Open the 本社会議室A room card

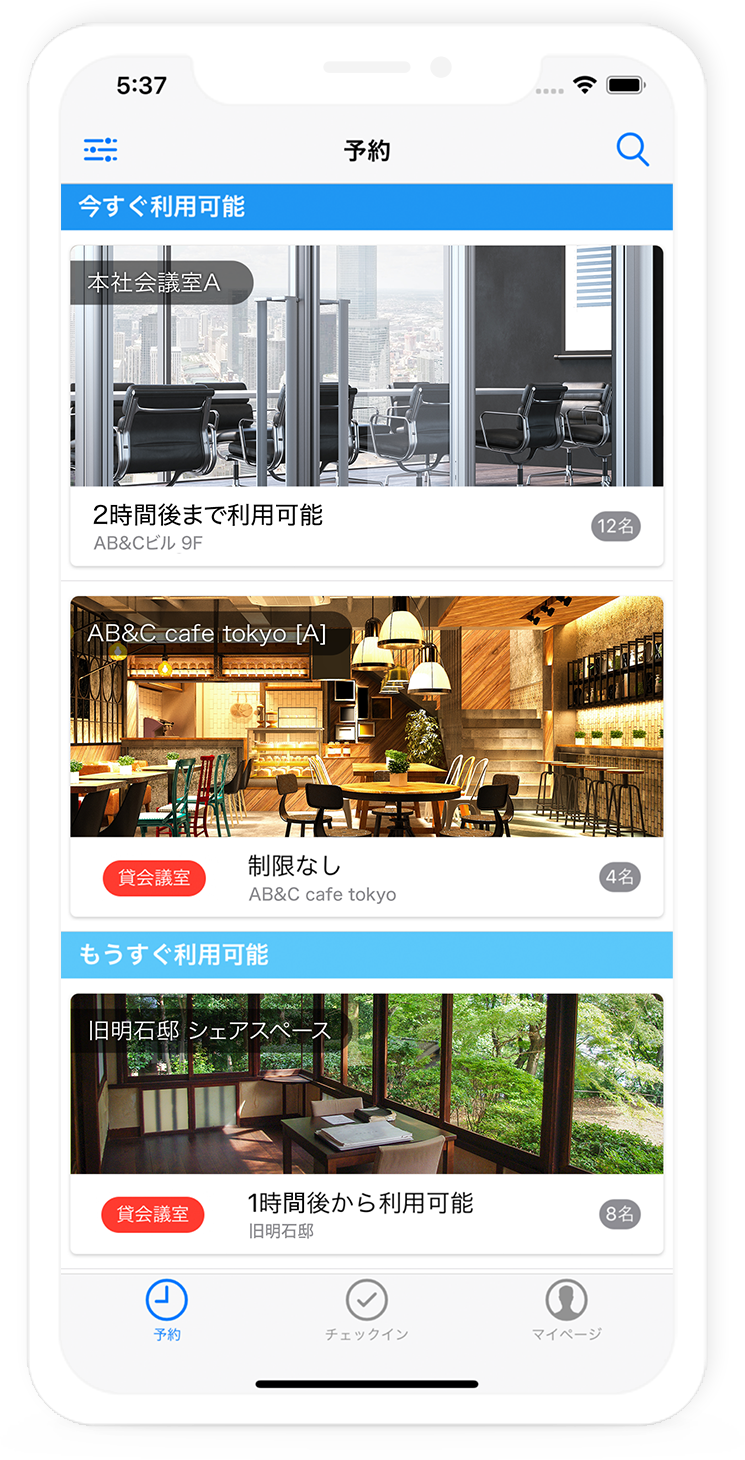[366, 405]
